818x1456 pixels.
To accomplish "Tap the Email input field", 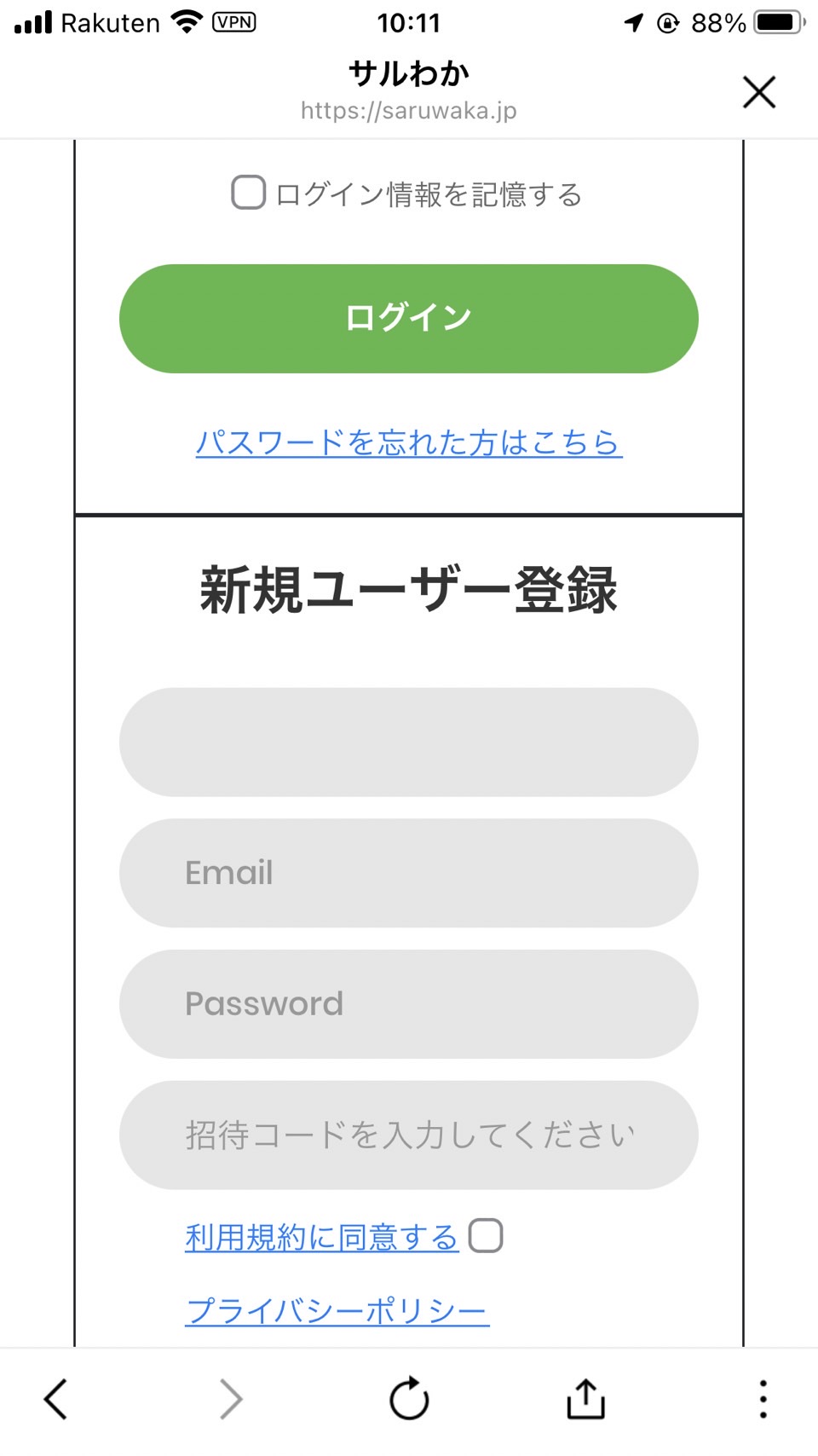I will point(409,874).
